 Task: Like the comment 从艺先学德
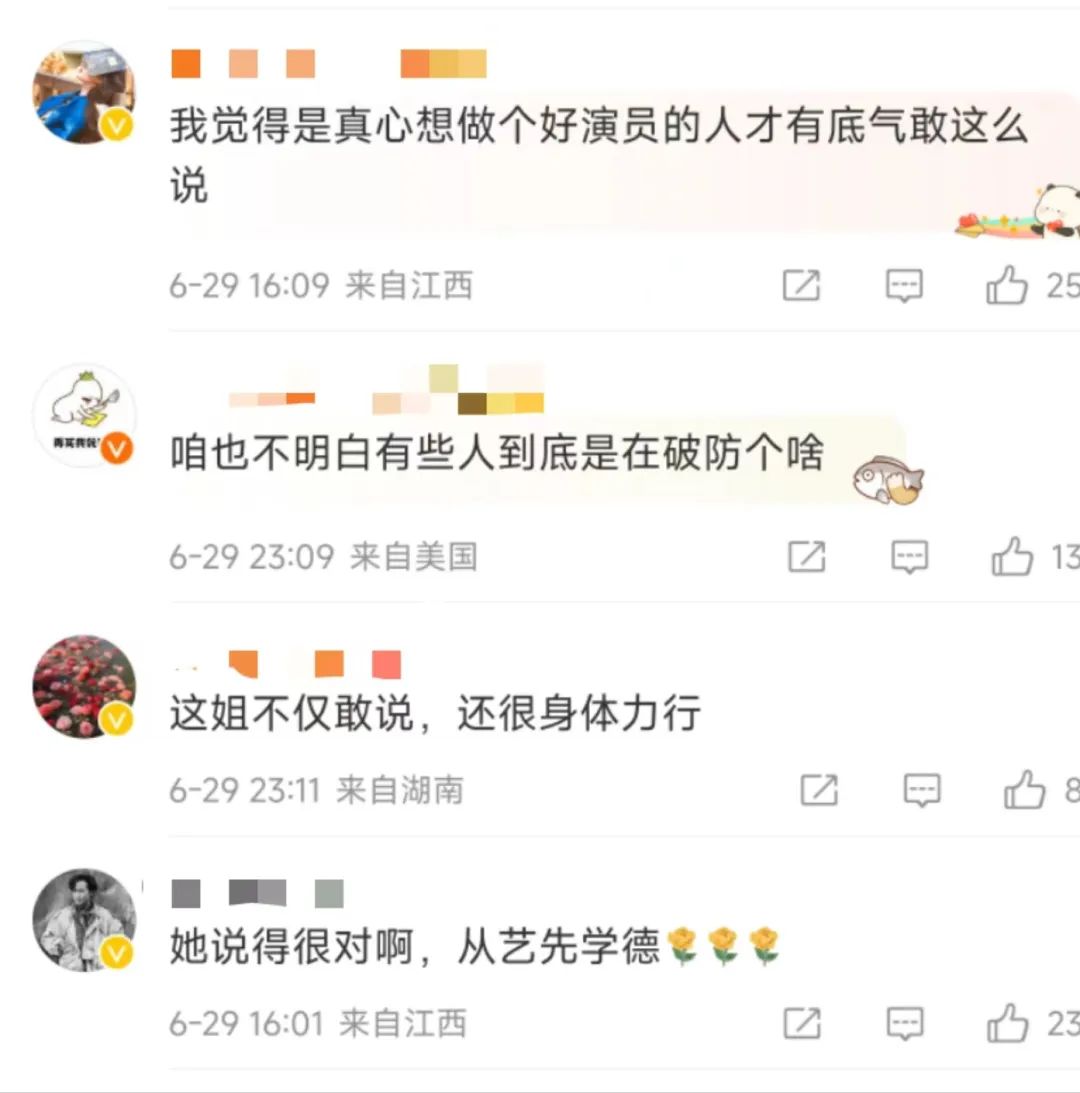pyautogui.click(x=1007, y=1023)
